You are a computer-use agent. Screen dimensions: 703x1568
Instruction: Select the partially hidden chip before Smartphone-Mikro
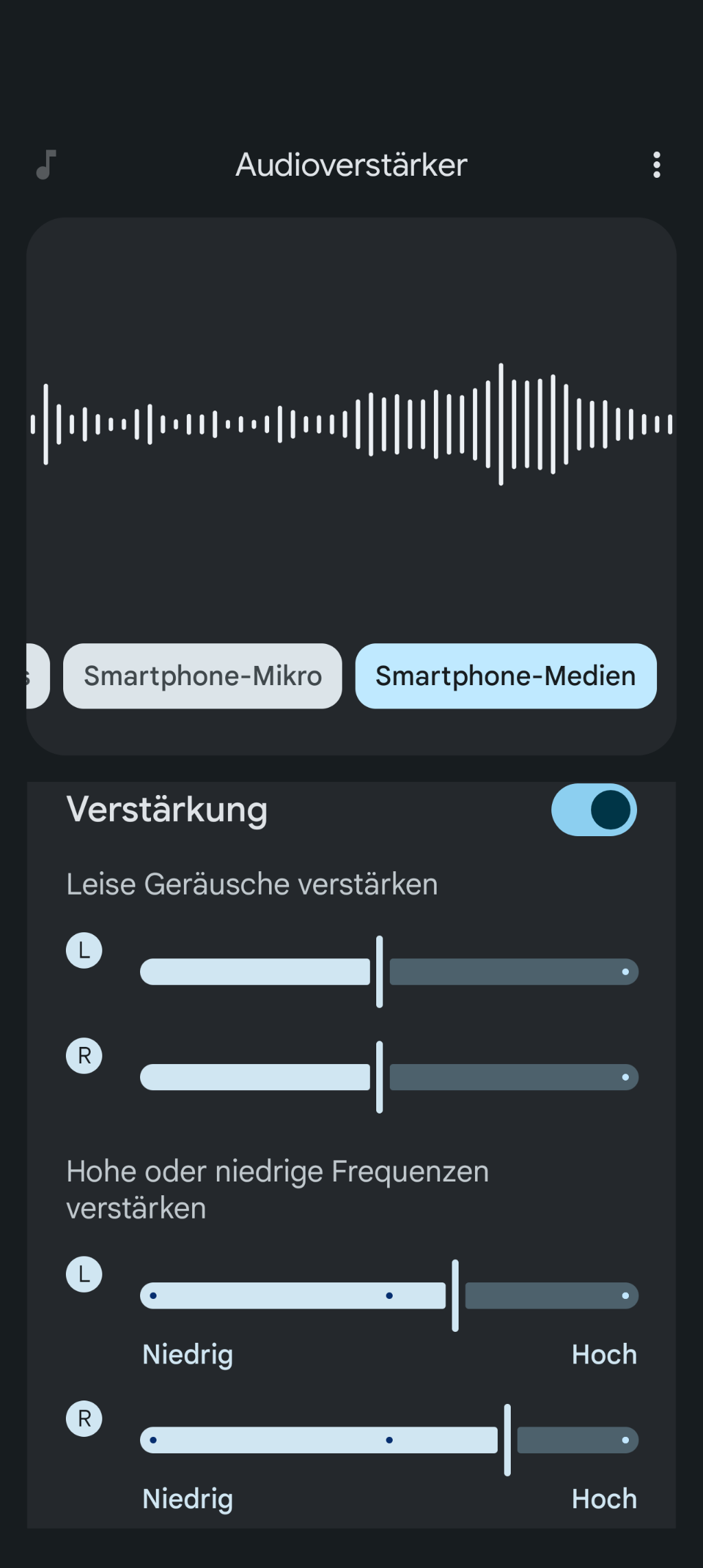click(38, 676)
